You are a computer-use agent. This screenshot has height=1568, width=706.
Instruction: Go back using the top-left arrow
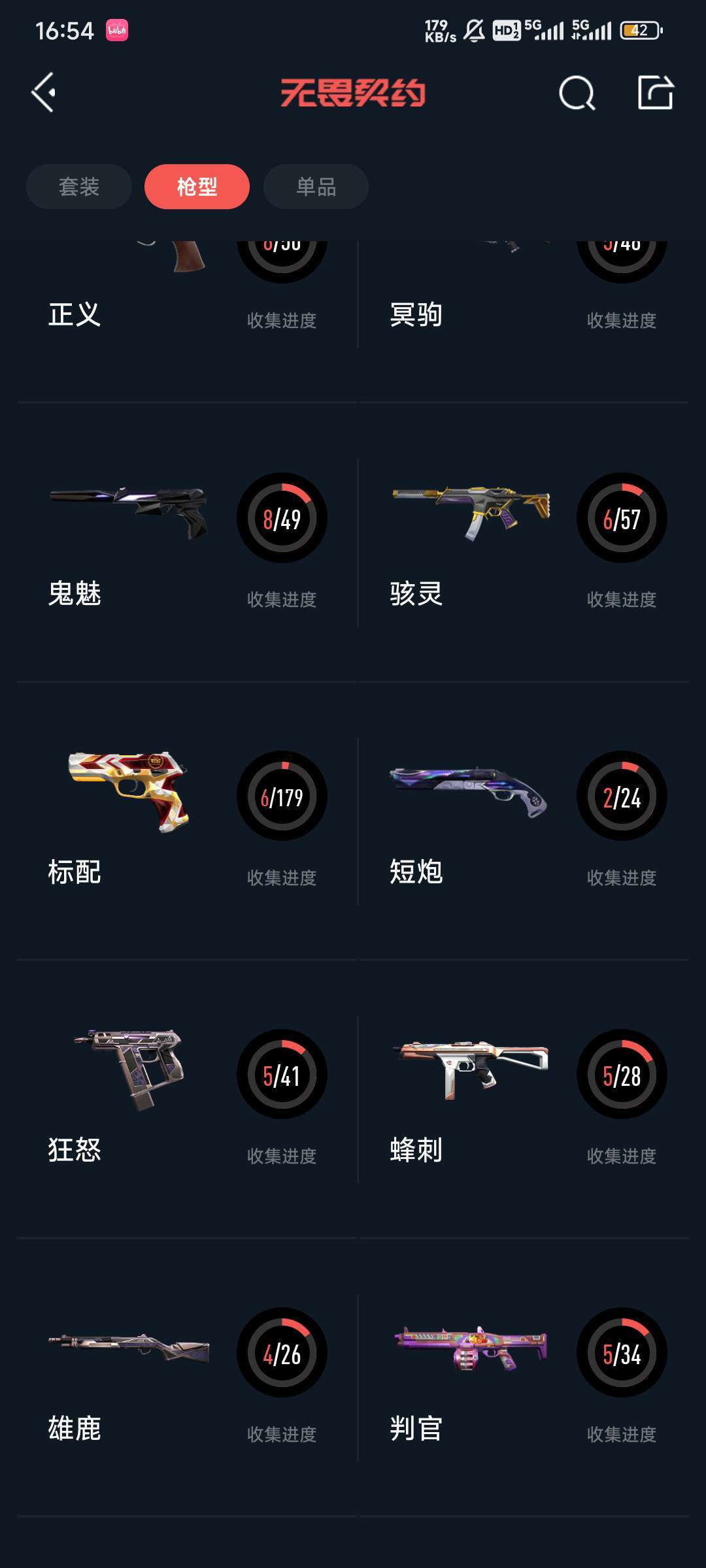[44, 92]
